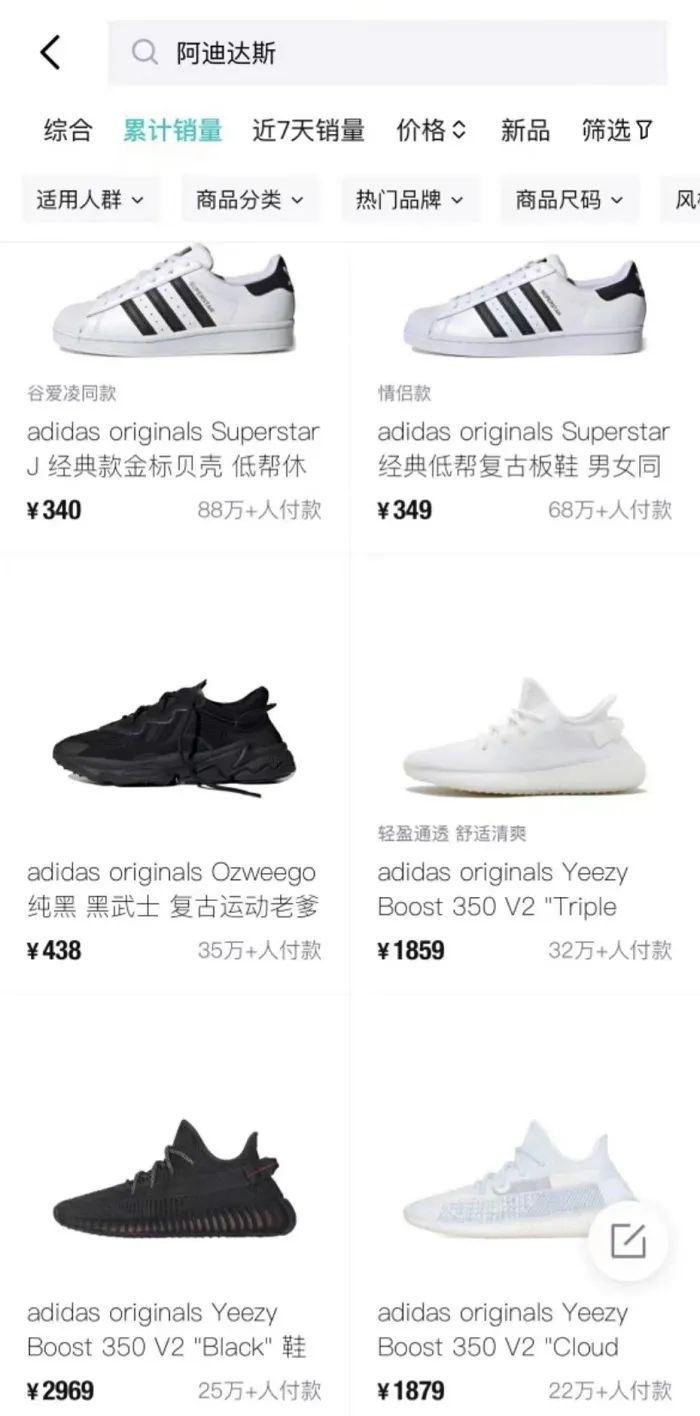The width and height of the screenshot is (700, 1416).
Task: Expand the 热门品牌 dropdown
Action: [410, 200]
